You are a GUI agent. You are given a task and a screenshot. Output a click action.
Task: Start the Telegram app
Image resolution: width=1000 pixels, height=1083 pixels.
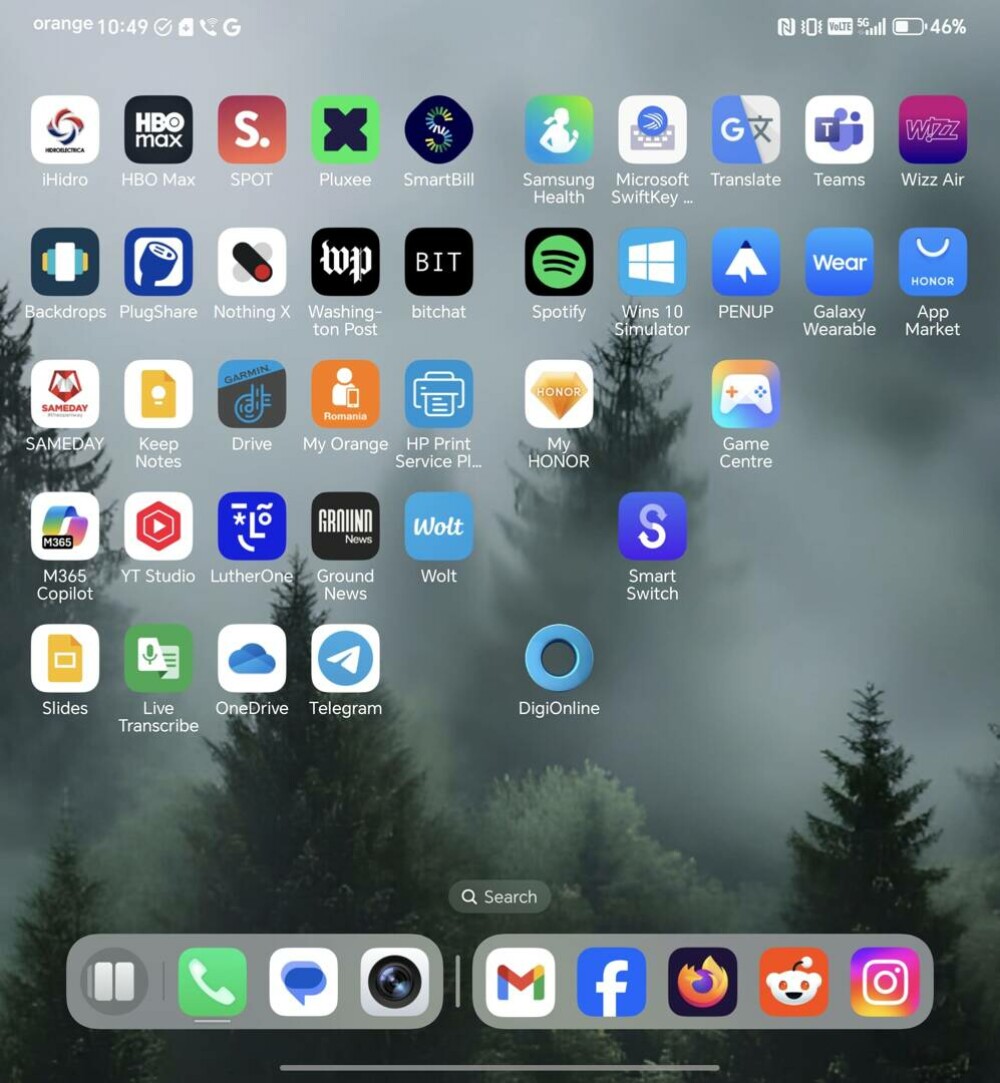(x=345, y=659)
